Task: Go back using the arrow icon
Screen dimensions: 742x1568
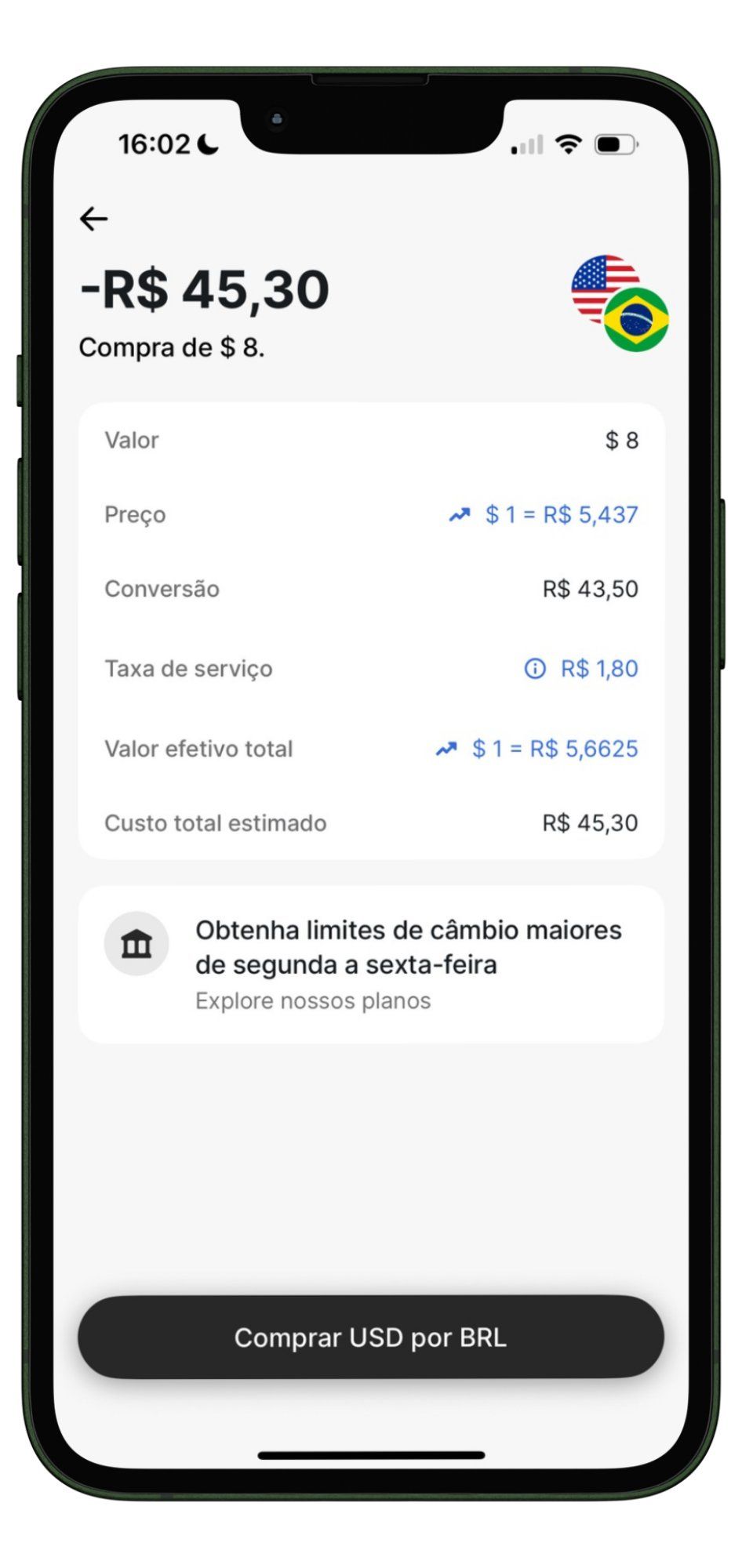Action: (93, 219)
